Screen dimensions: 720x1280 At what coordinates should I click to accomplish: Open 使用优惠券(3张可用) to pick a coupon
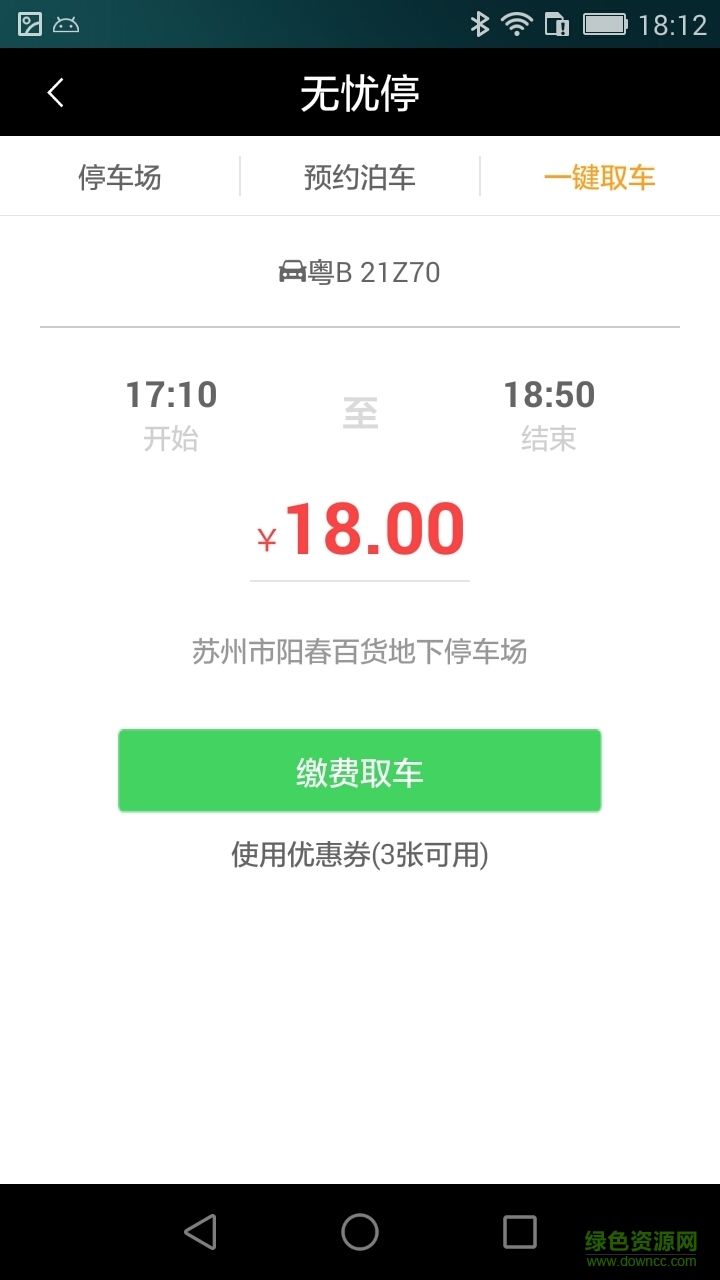(x=359, y=854)
